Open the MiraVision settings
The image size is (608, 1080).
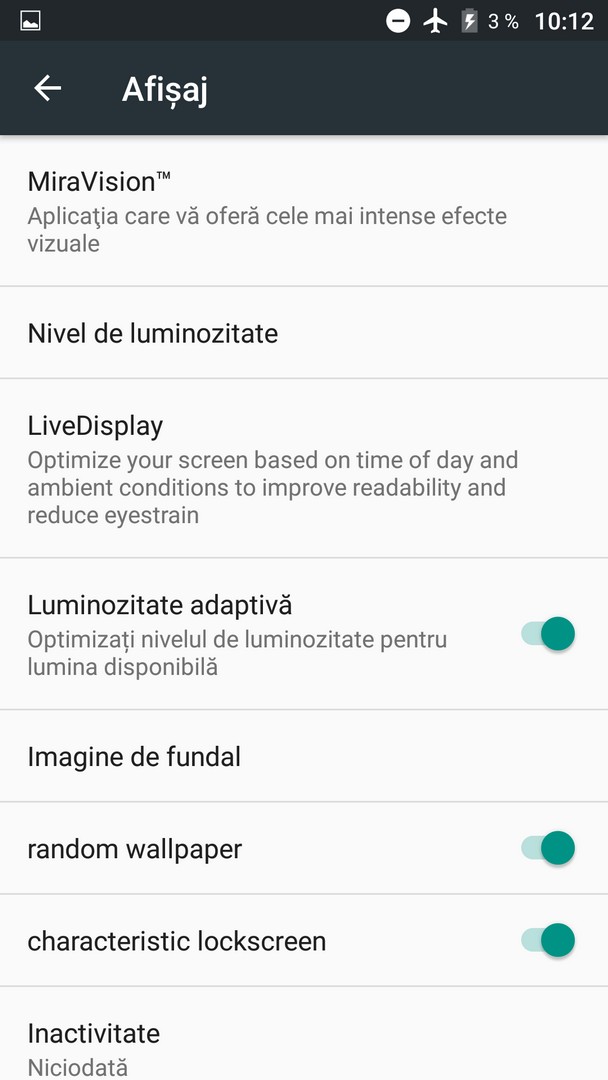(x=304, y=211)
